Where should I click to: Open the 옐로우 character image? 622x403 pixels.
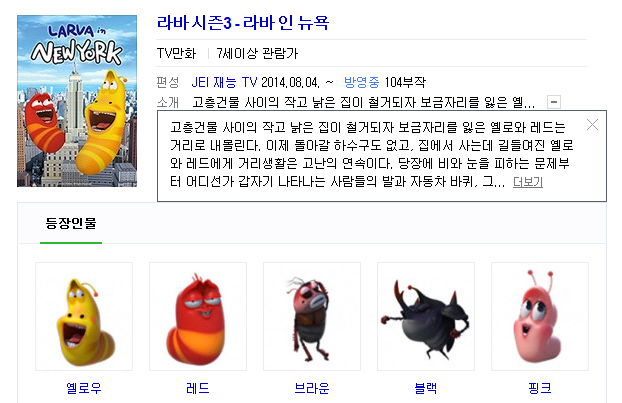[x=84, y=316]
